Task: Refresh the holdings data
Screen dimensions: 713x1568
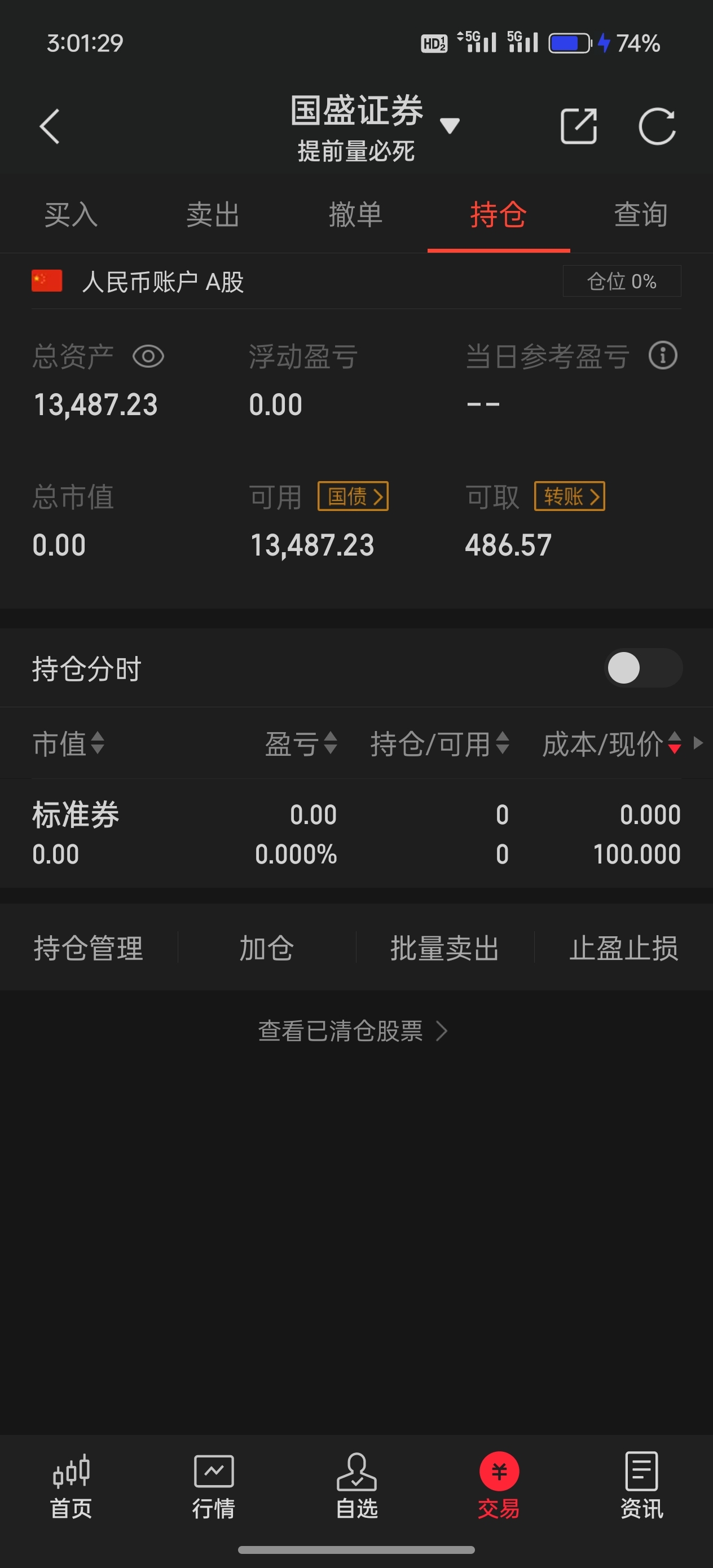Action: [x=657, y=126]
